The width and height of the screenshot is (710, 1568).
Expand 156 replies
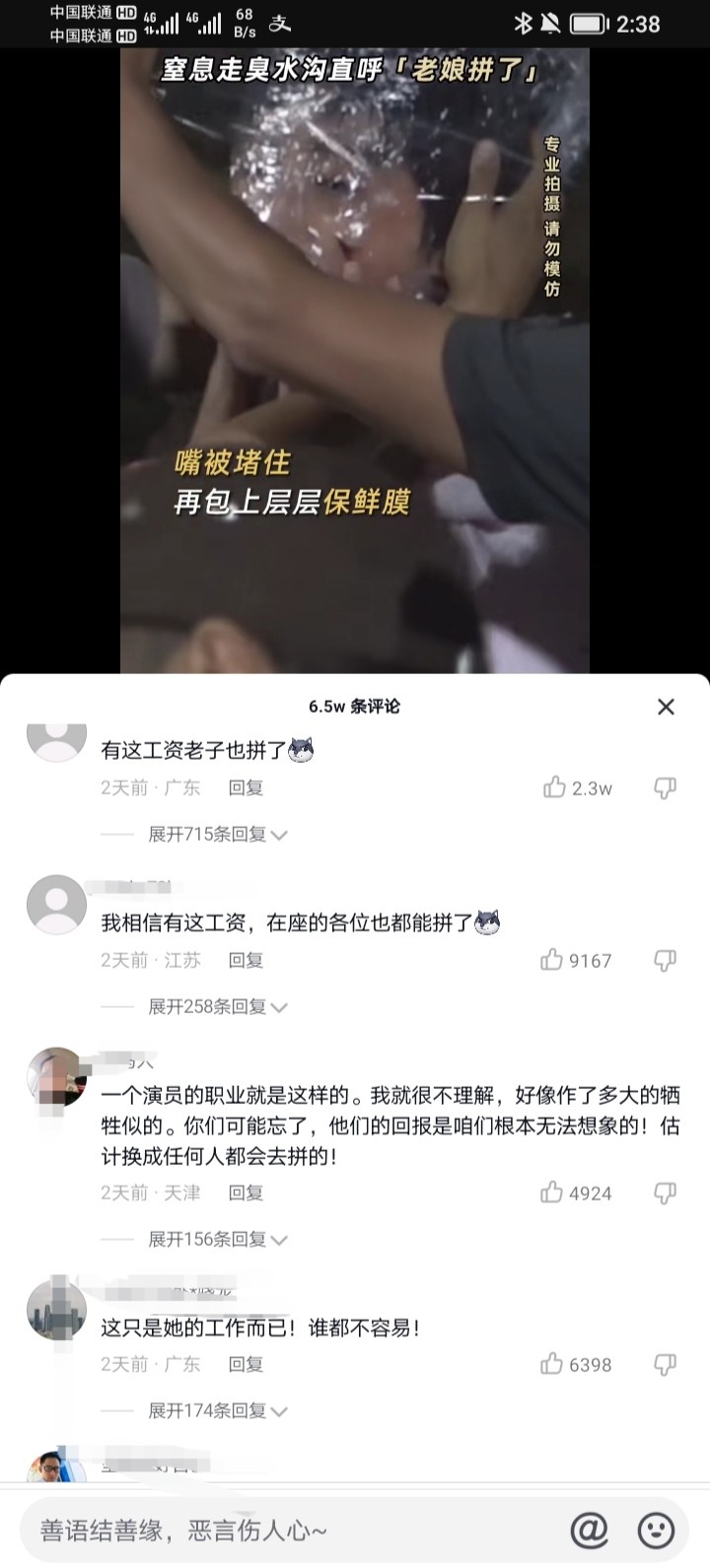[217, 1240]
